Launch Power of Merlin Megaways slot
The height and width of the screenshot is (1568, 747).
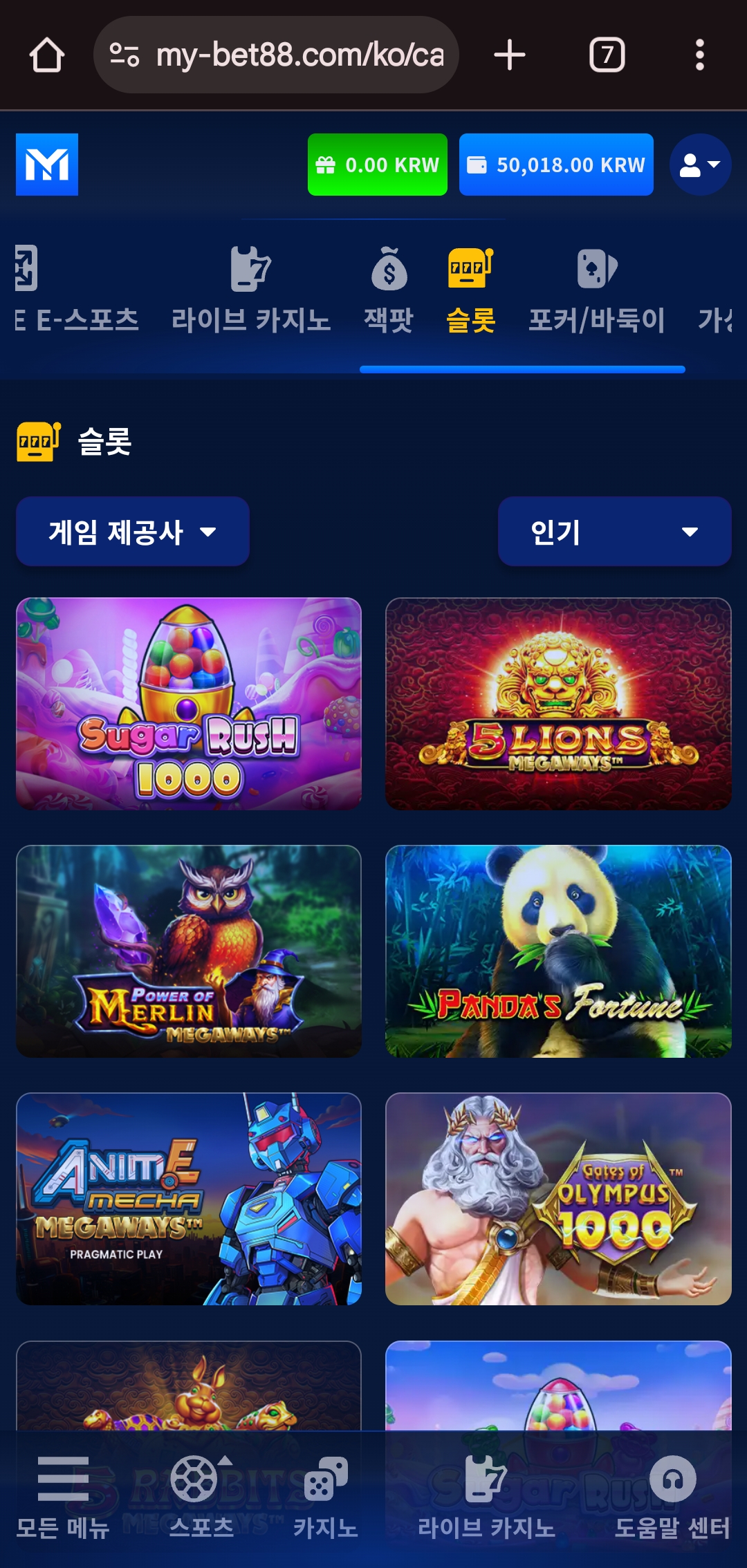coord(189,951)
